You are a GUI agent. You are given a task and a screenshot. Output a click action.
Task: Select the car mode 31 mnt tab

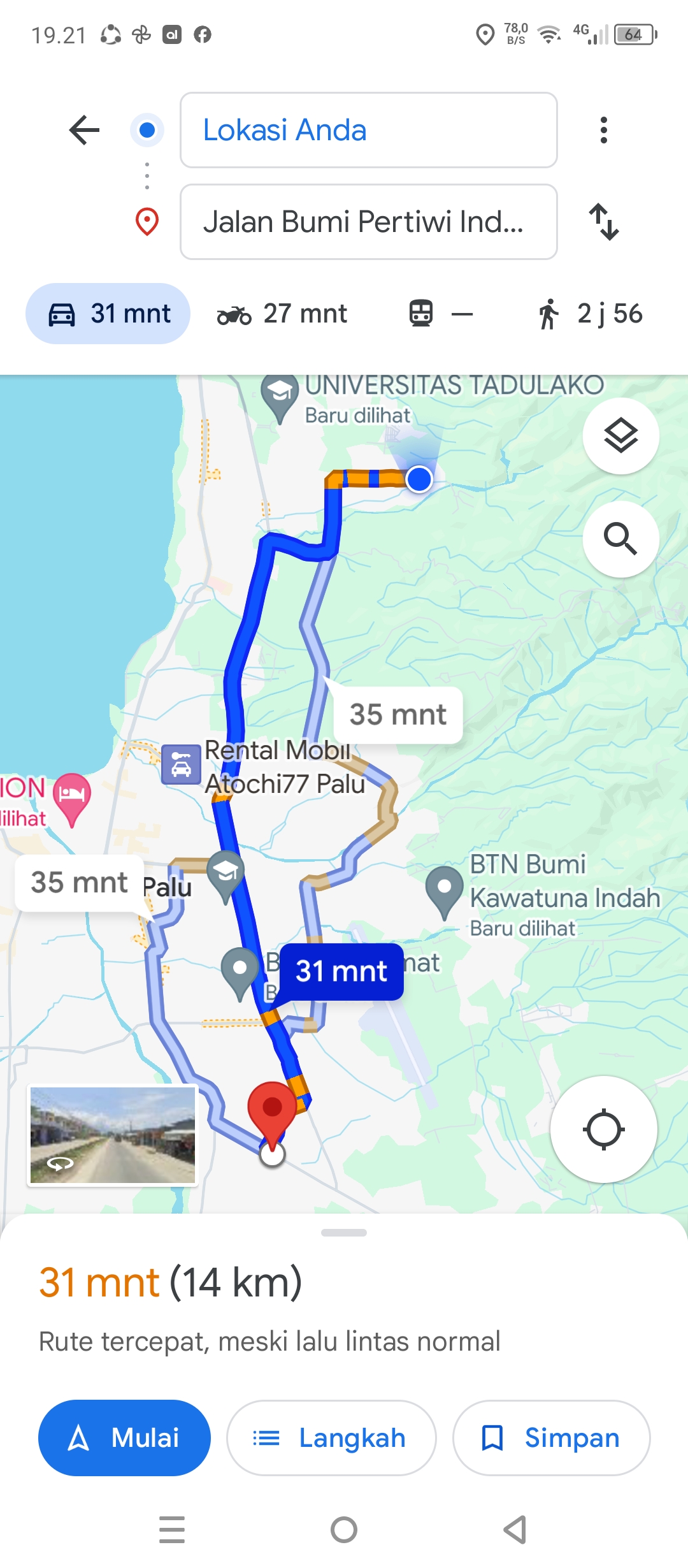[x=108, y=314]
